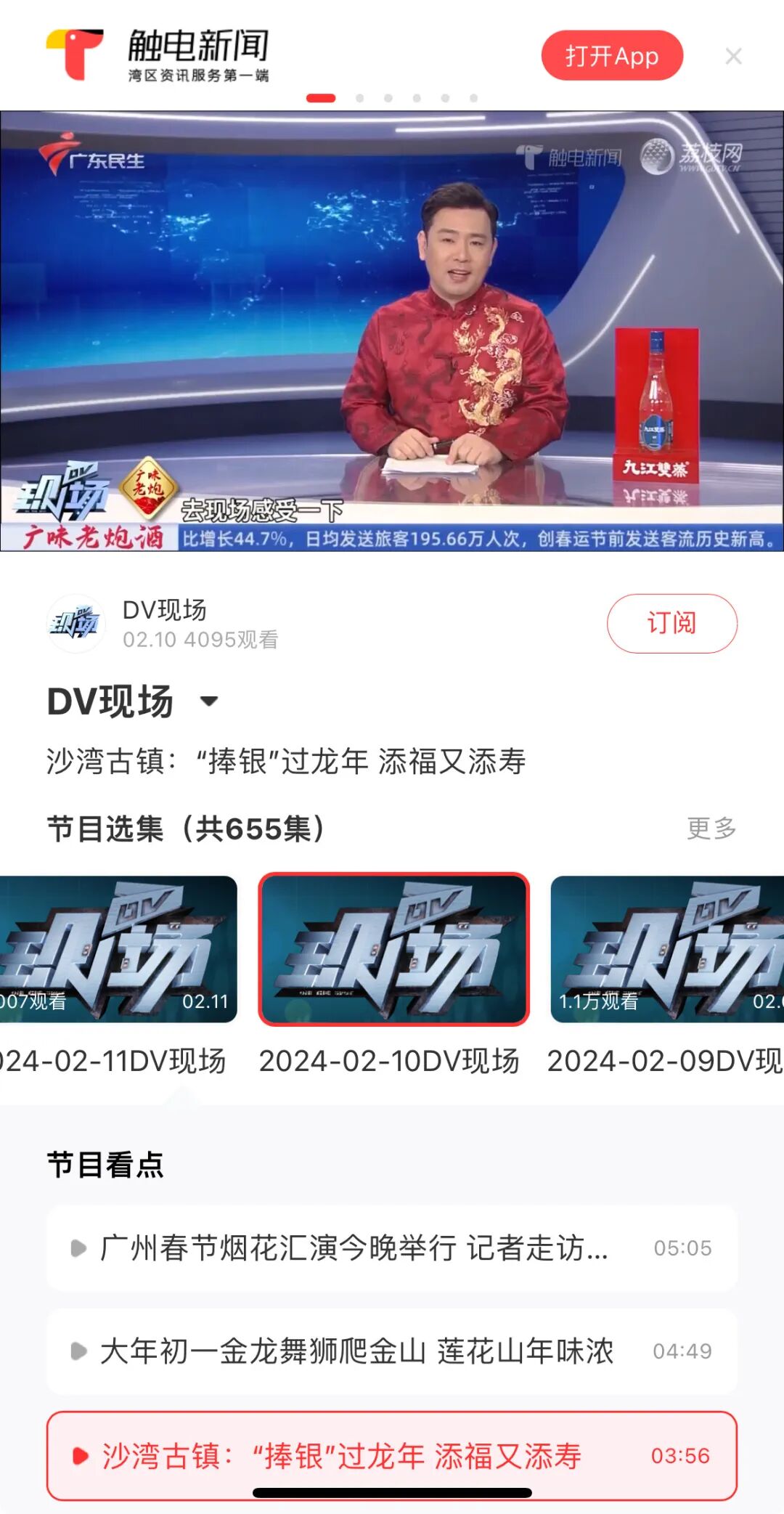Open the DV现场 channel avatar
Viewport: 784px width, 1514px height.
76,624
